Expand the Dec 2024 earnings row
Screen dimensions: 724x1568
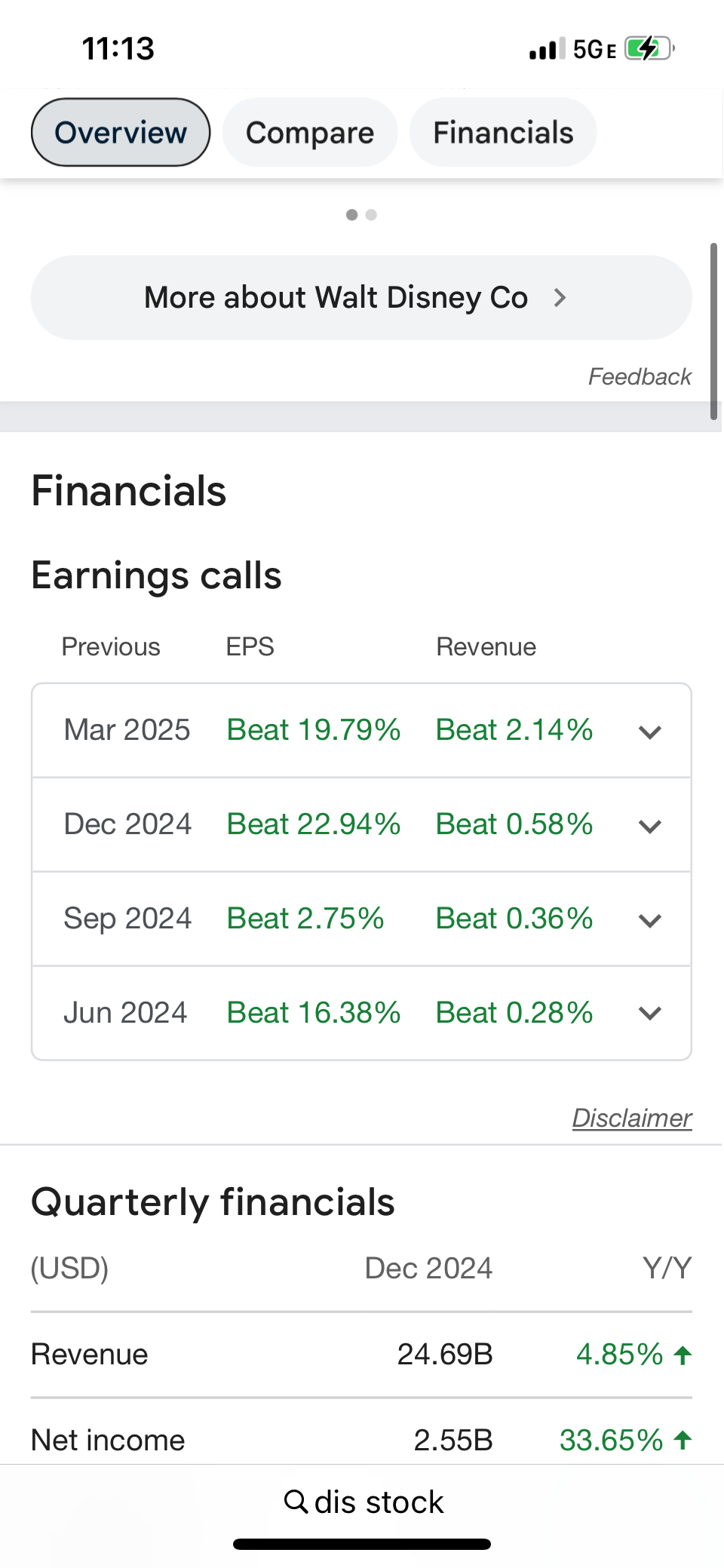pyautogui.click(x=361, y=825)
